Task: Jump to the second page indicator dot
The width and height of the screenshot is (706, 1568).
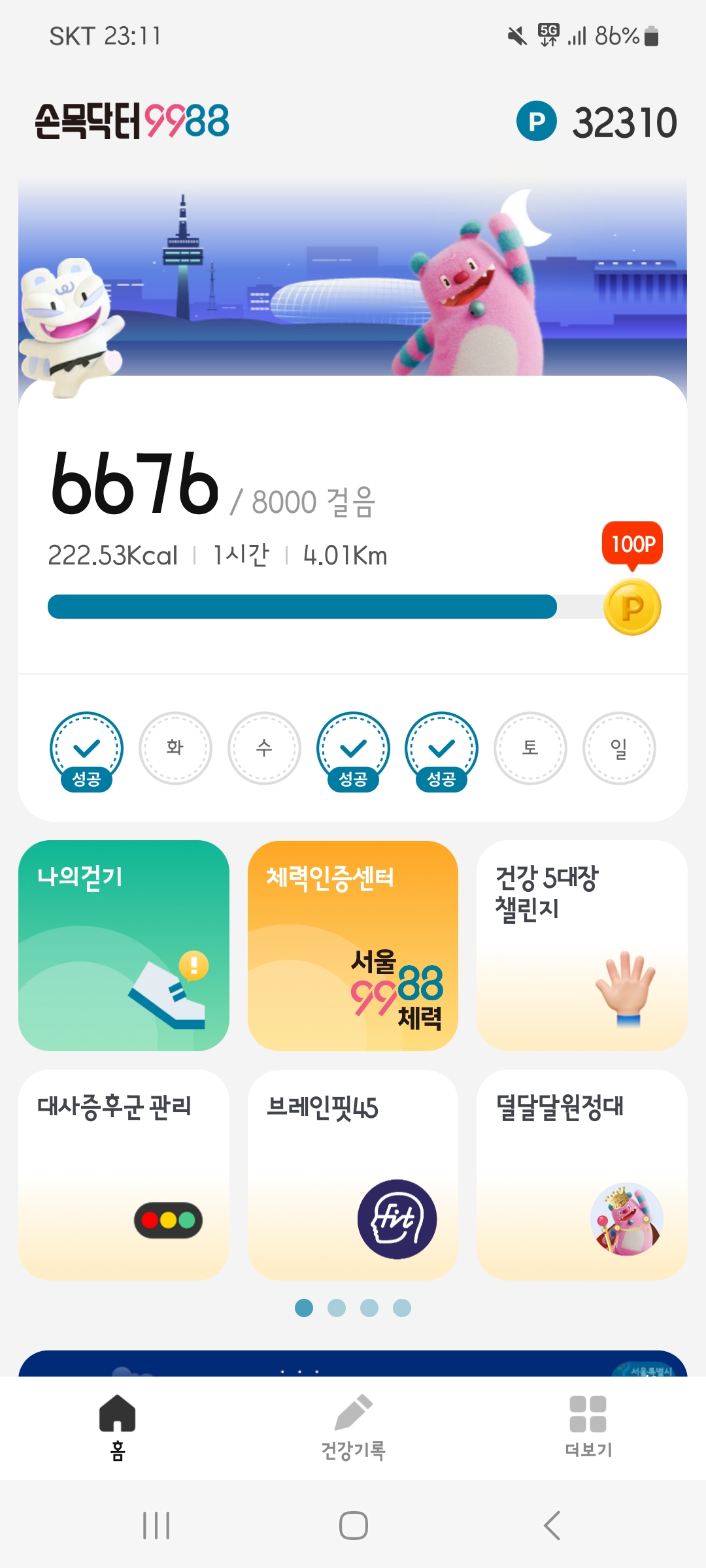Action: [337, 1308]
